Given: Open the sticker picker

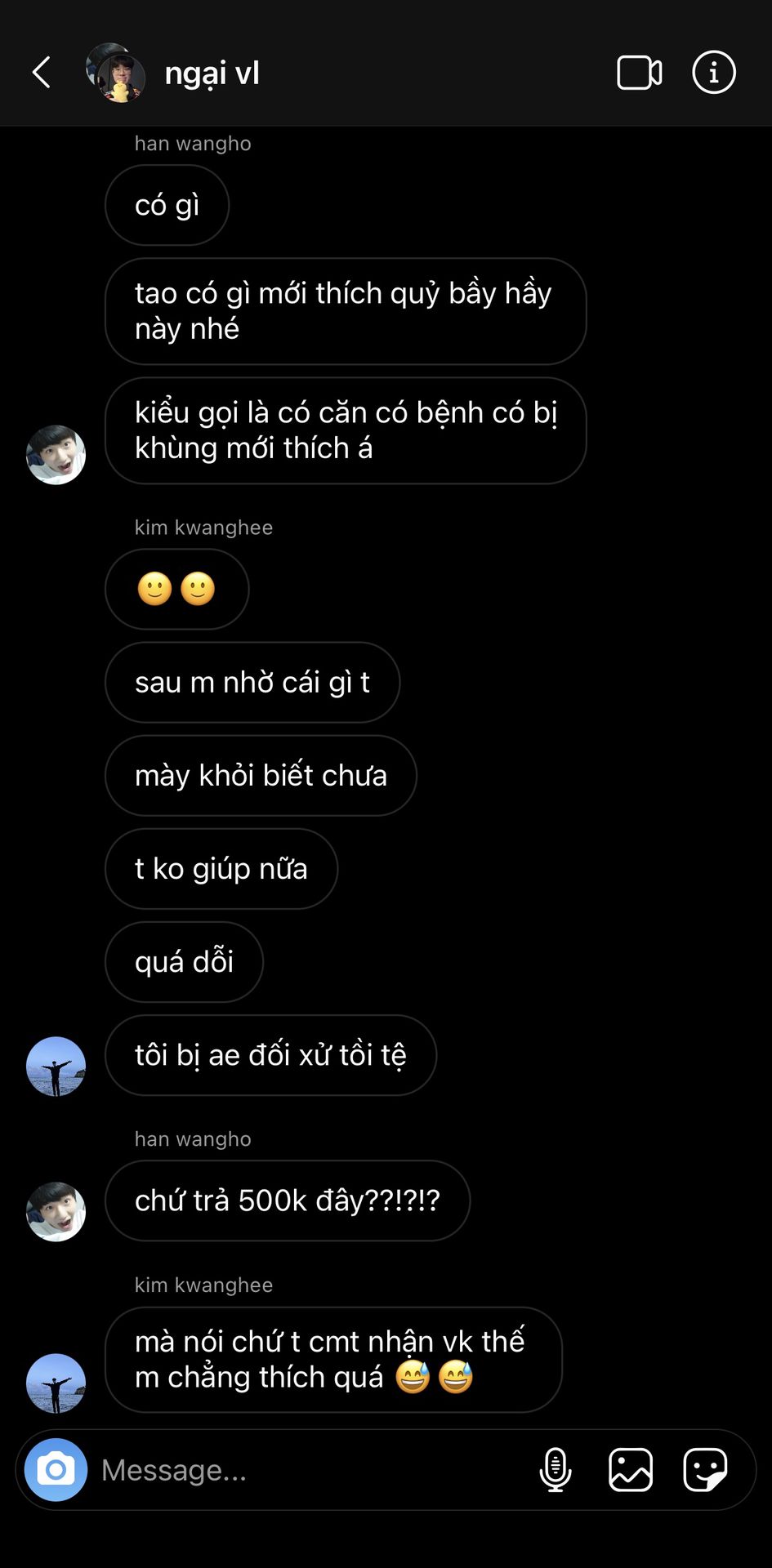Looking at the screenshot, I should click(x=705, y=1469).
